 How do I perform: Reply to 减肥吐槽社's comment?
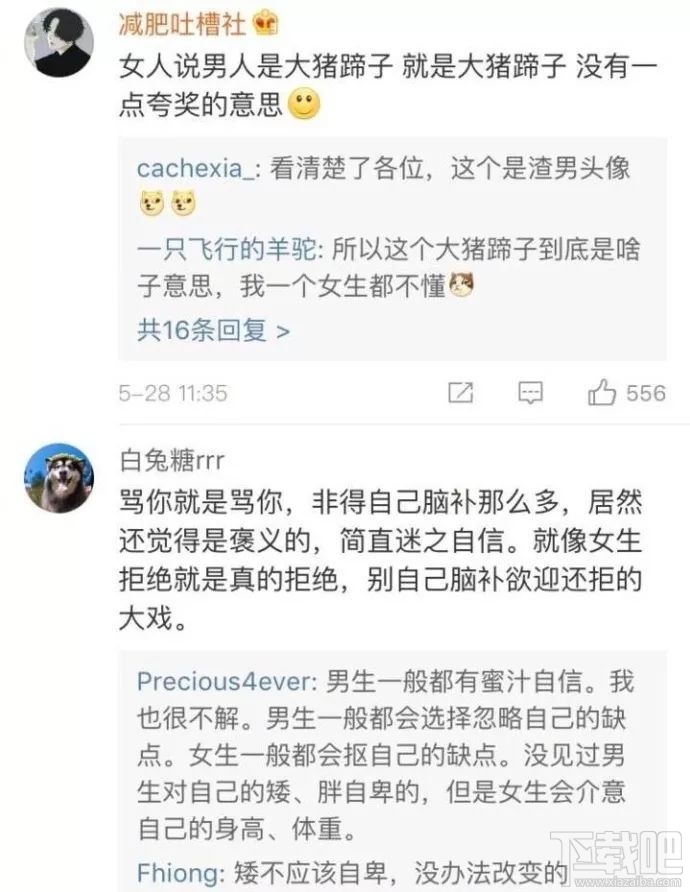[532, 393]
